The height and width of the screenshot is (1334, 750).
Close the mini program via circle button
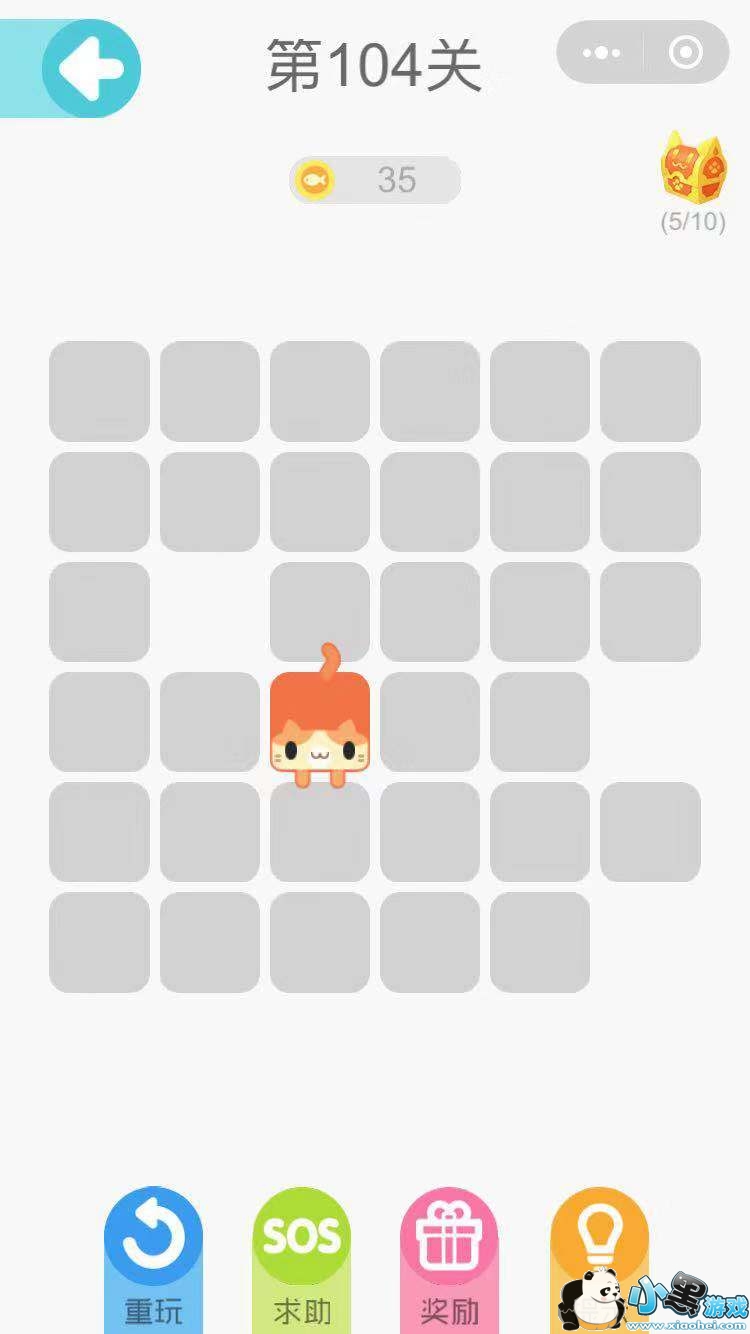(x=685, y=53)
